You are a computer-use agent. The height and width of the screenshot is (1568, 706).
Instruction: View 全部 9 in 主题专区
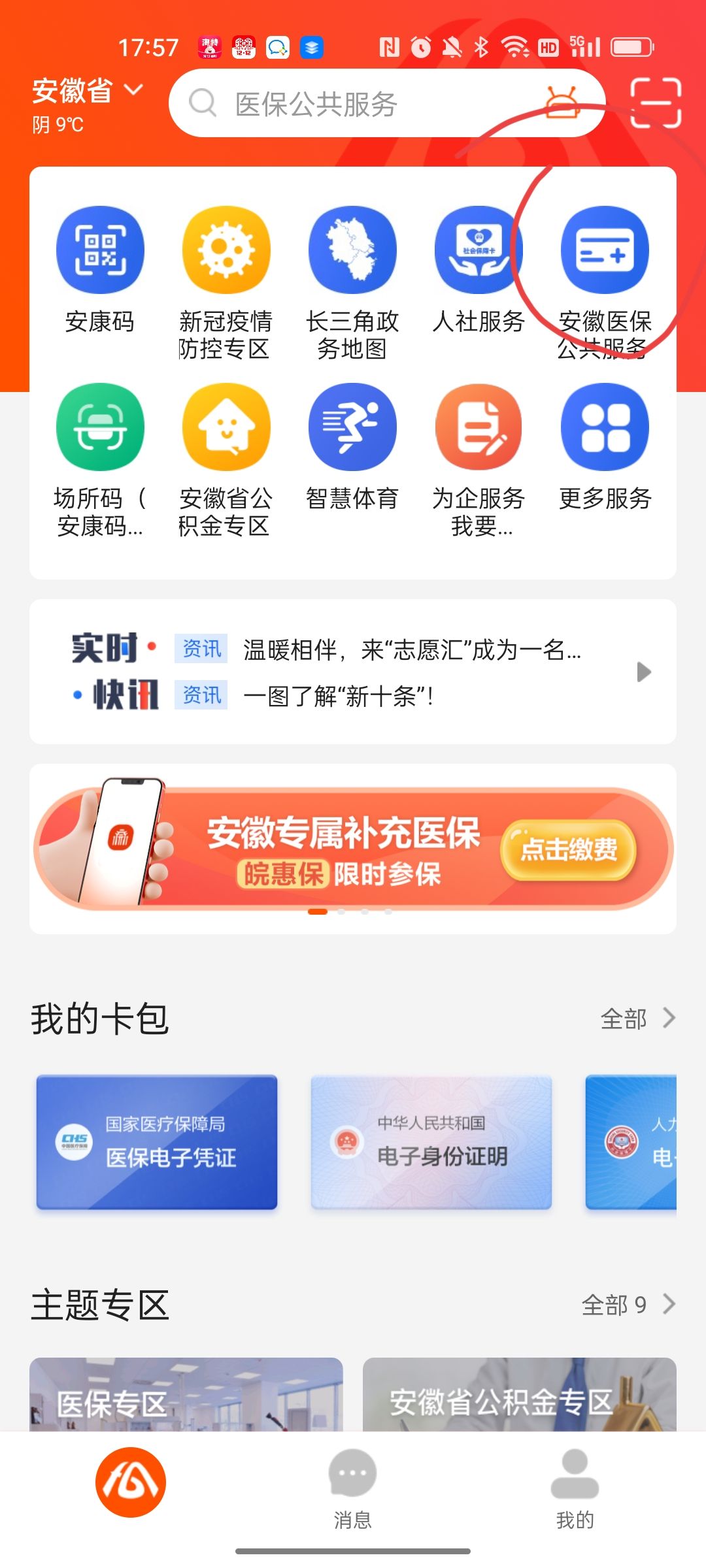628,1305
